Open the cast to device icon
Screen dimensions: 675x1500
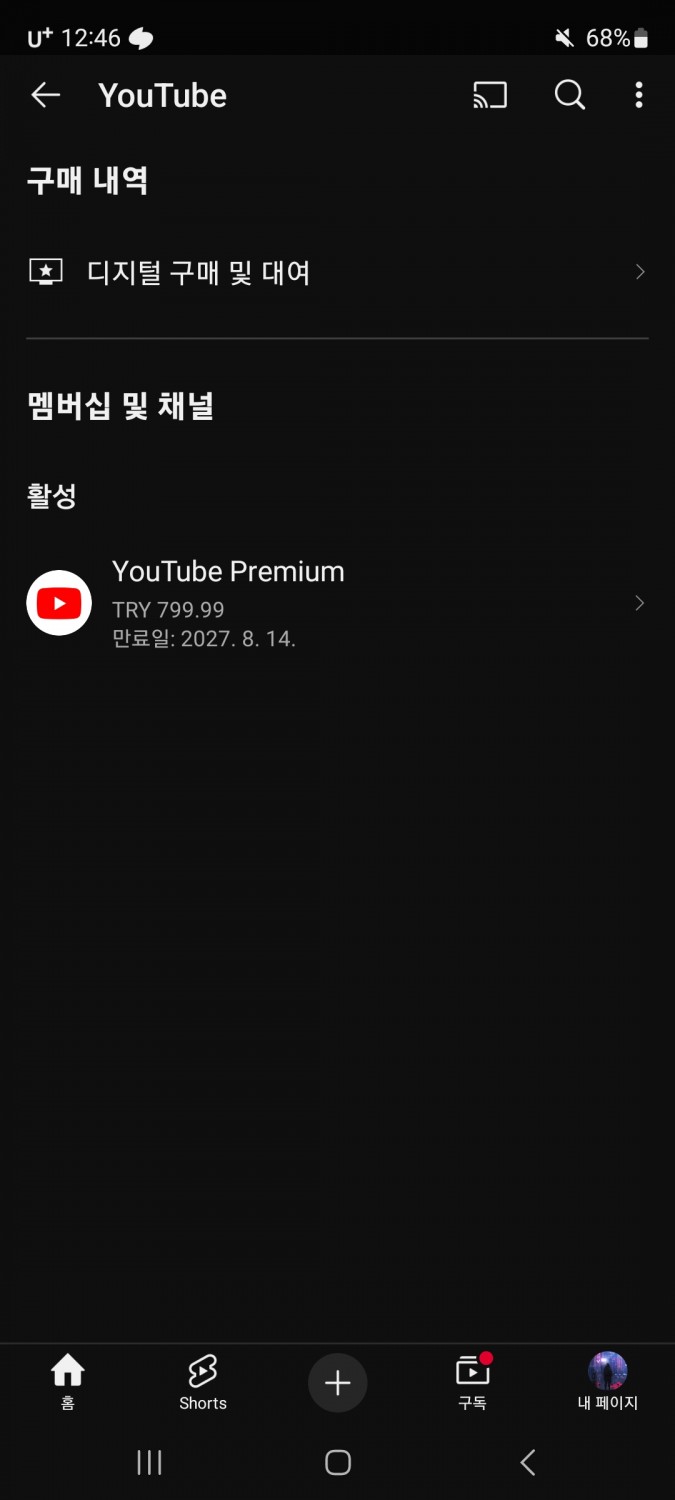pyautogui.click(x=490, y=95)
